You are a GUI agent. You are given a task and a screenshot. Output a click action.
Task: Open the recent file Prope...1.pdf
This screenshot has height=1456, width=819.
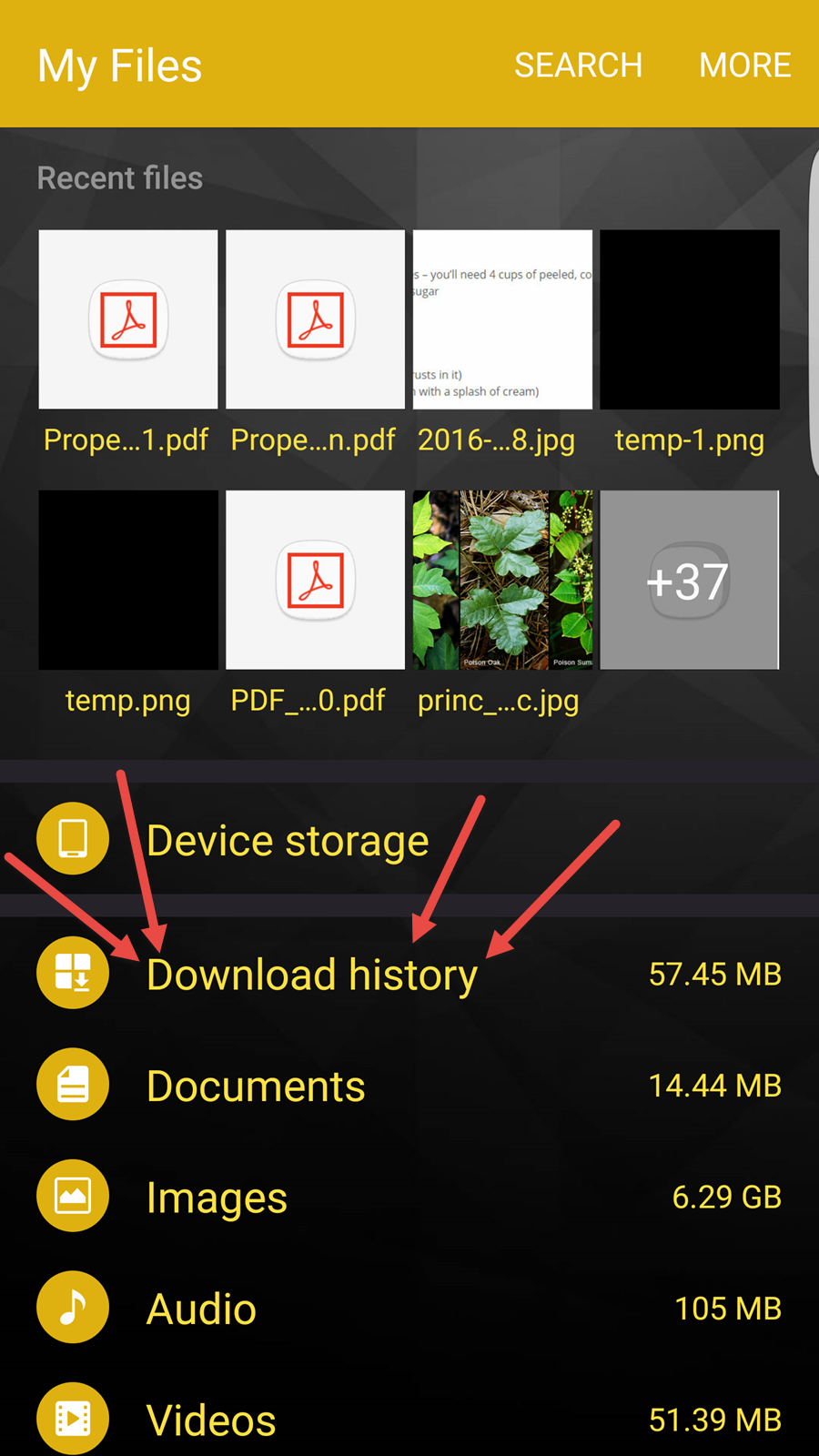(128, 319)
